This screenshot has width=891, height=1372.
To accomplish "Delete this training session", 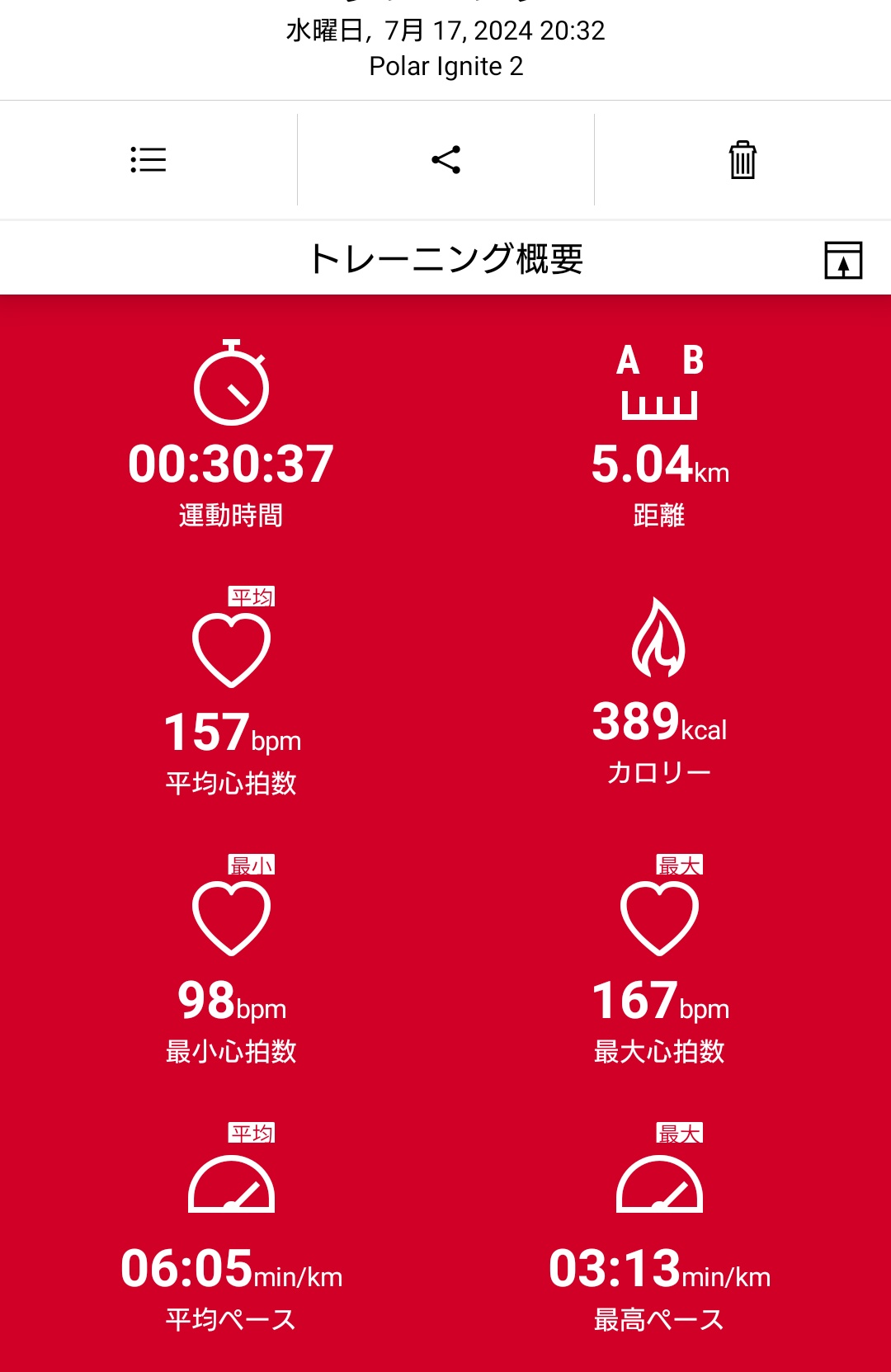I will (741, 161).
